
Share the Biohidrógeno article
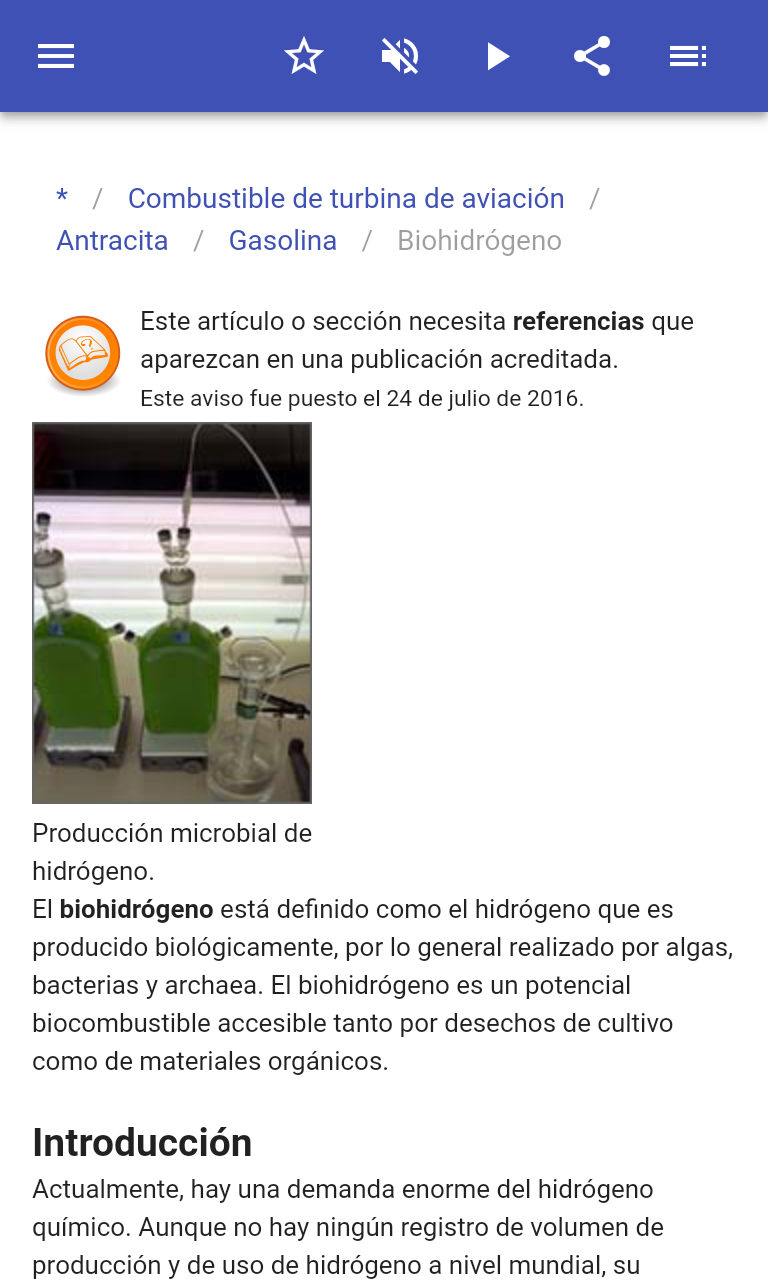tap(592, 56)
